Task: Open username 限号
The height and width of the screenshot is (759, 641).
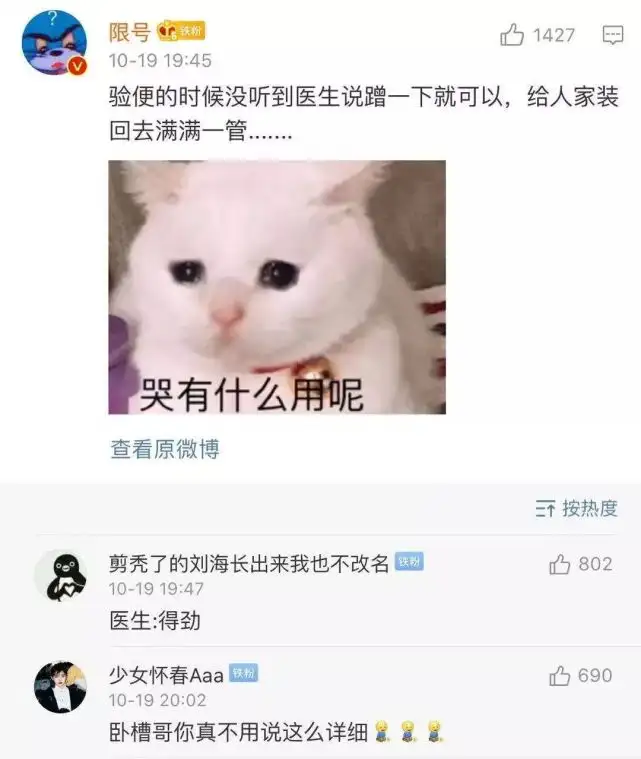Action: [129, 32]
